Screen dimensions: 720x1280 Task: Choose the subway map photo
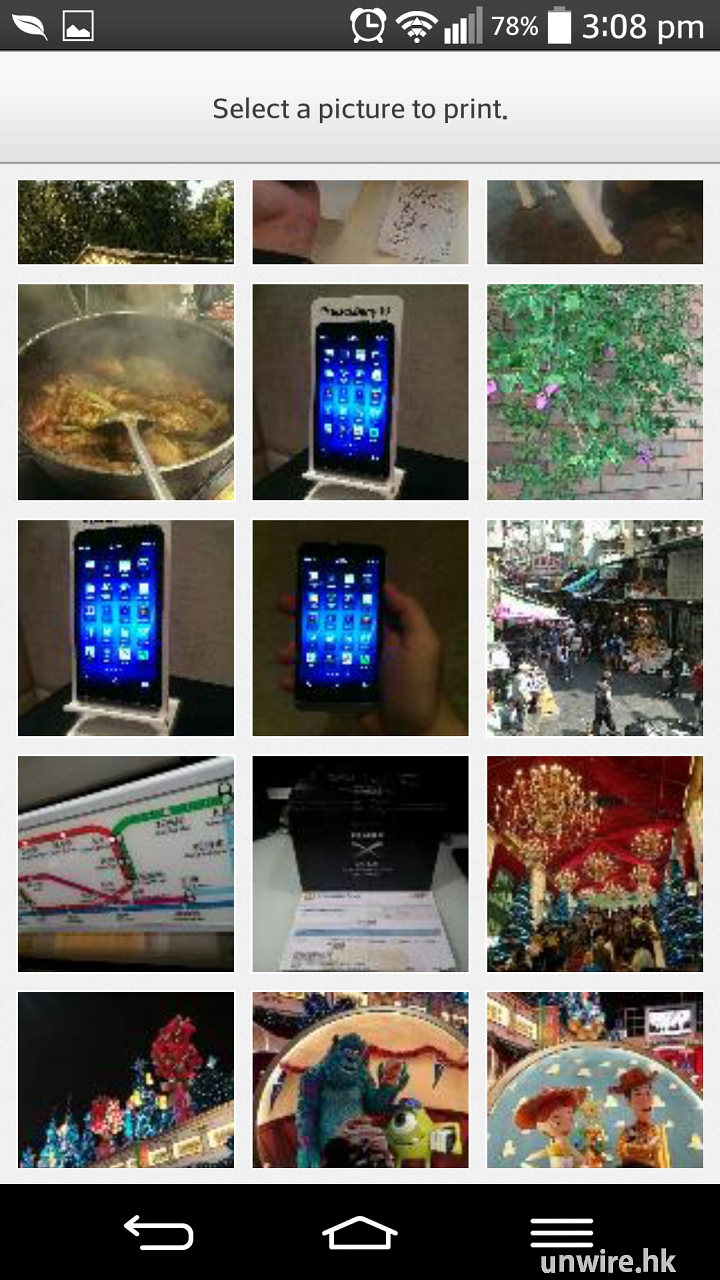(x=126, y=864)
